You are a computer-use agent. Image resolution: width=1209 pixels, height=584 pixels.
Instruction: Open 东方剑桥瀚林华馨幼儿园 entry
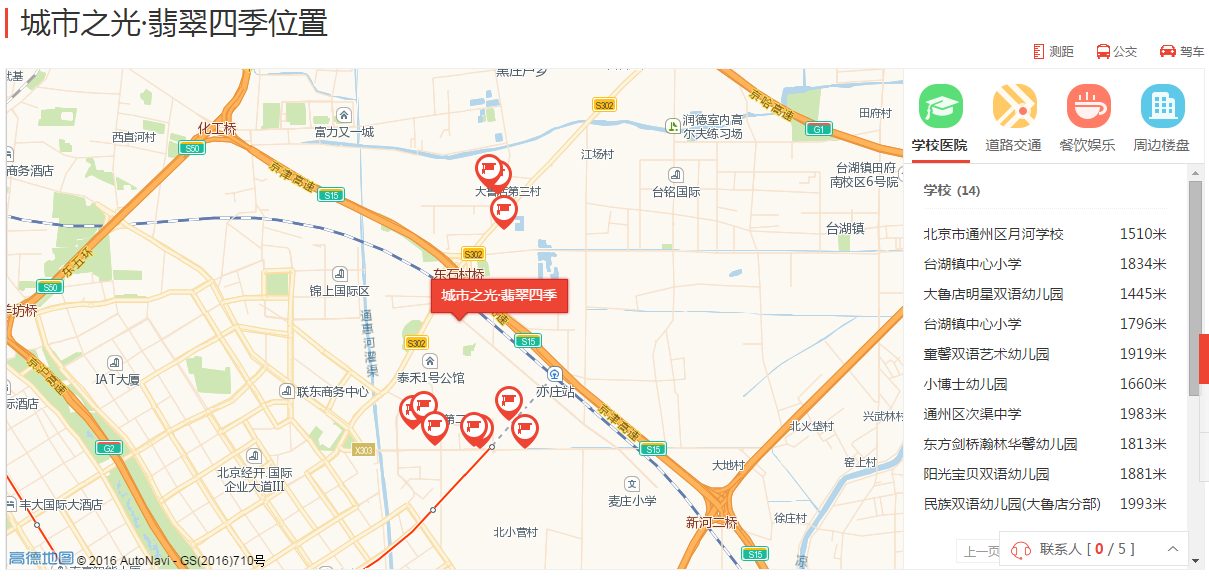click(x=1000, y=444)
